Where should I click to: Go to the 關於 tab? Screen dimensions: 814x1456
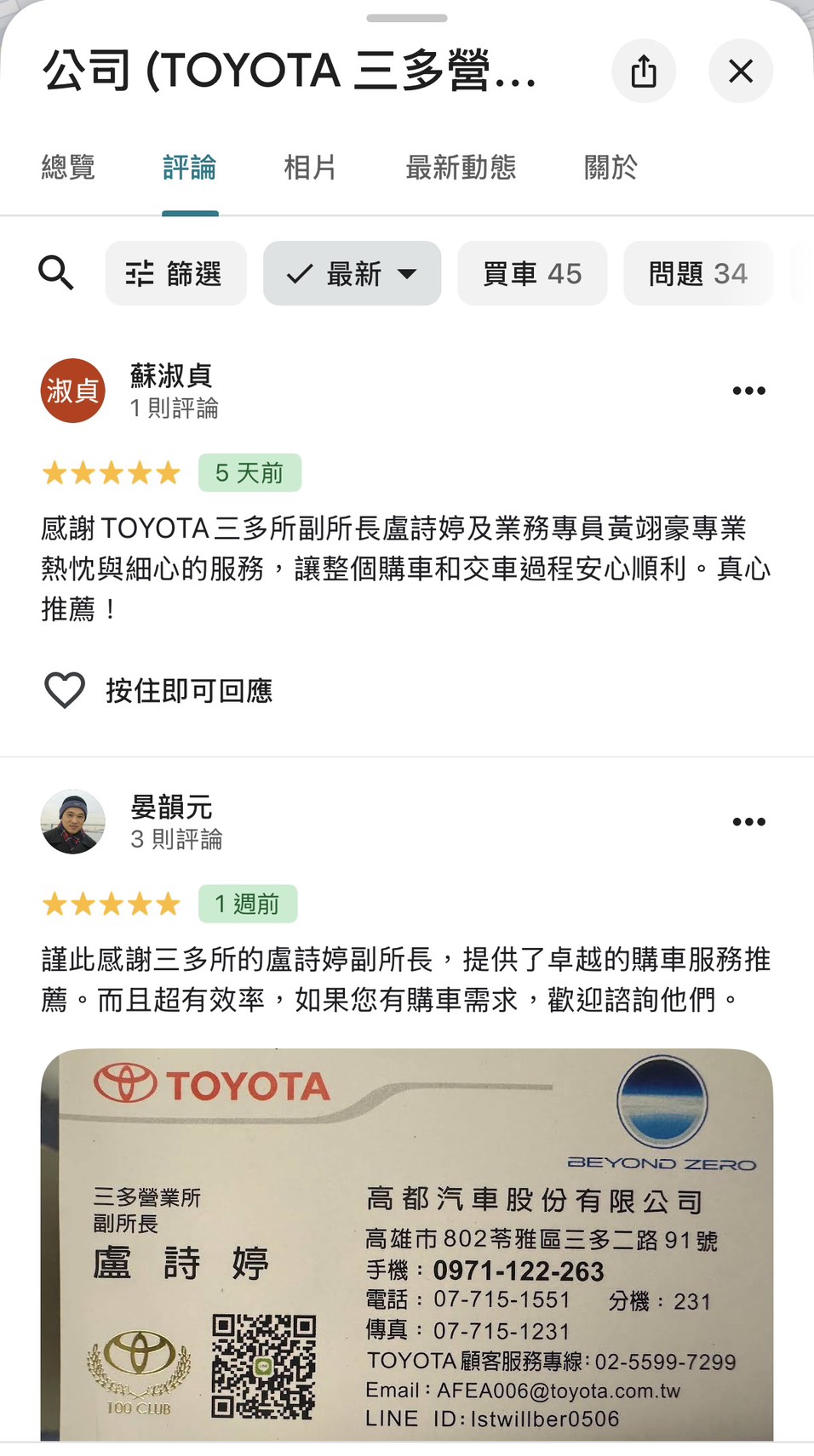[610, 168]
